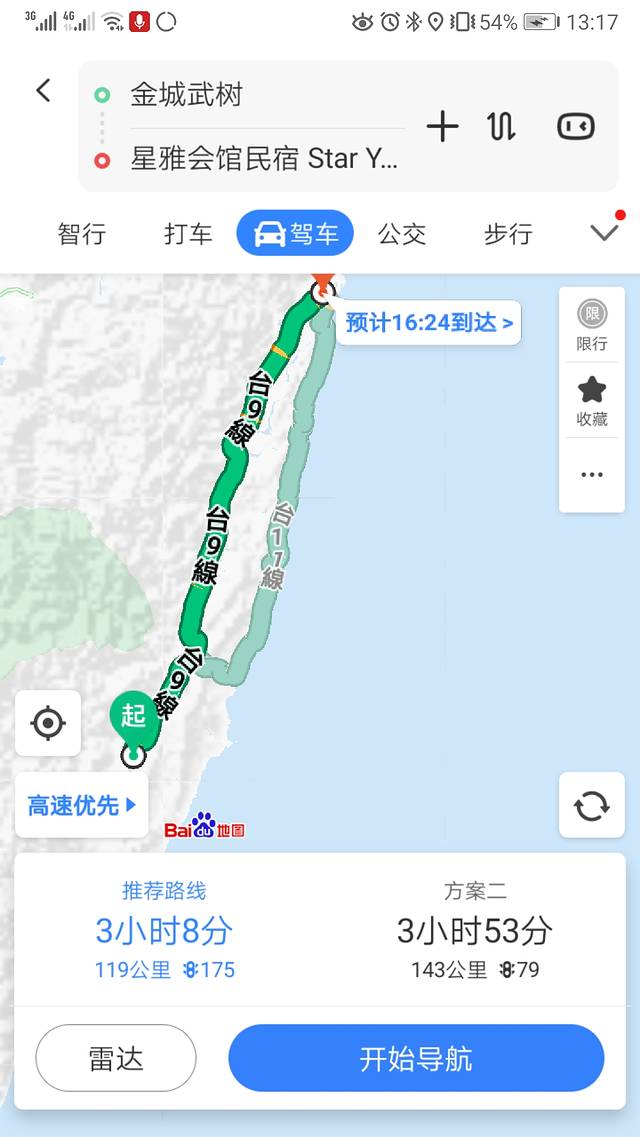
Task: Center the map on my location
Action: pyautogui.click(x=48, y=723)
